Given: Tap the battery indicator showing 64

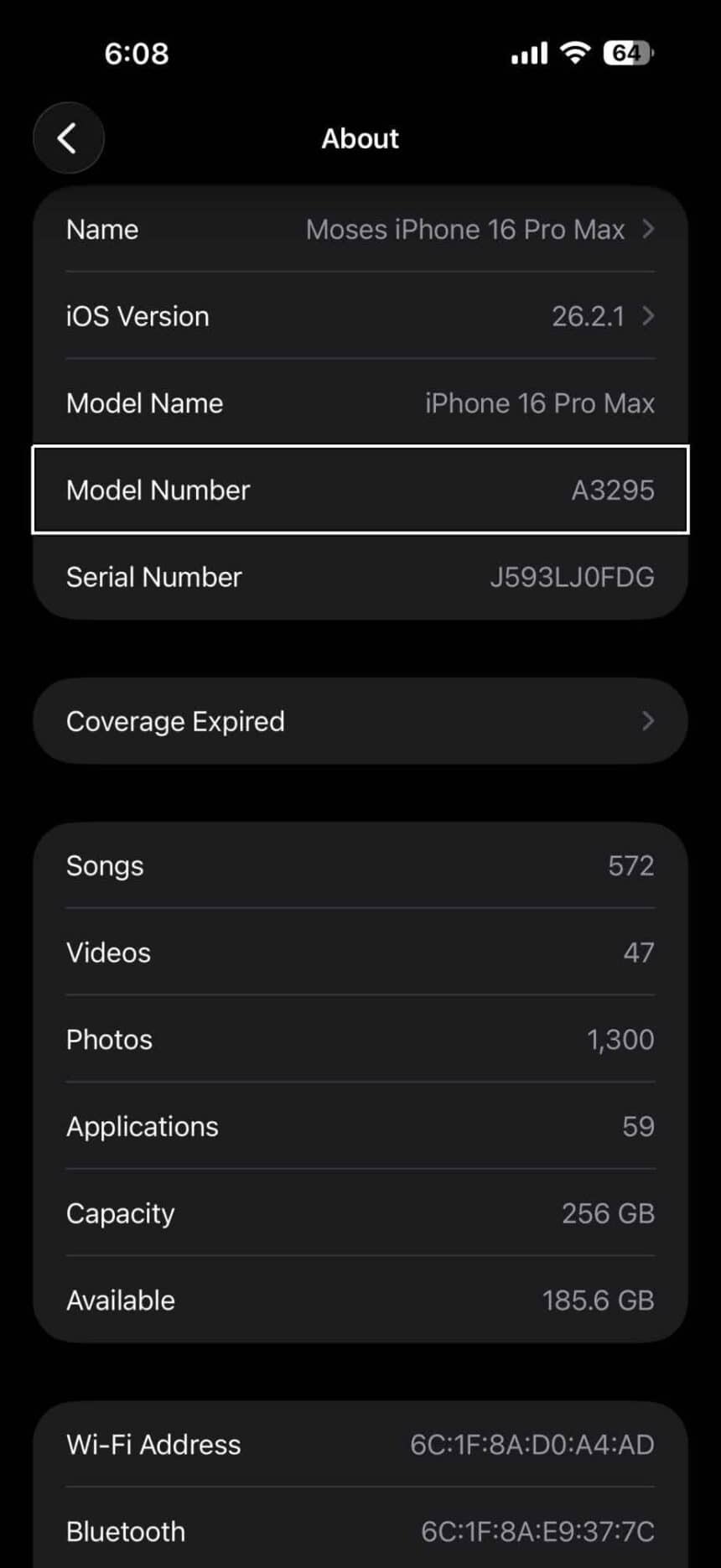Looking at the screenshot, I should tap(625, 52).
